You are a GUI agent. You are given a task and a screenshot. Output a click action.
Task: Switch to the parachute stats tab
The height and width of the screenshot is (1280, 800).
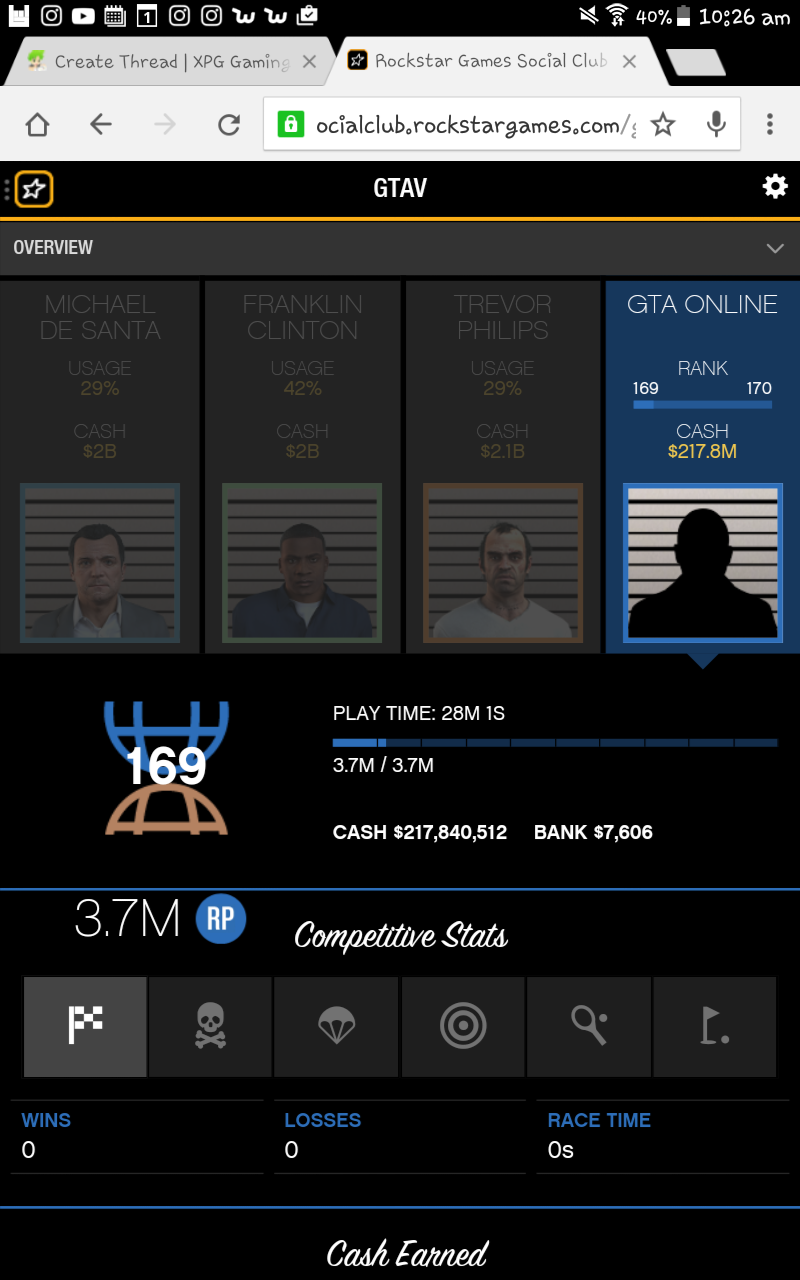click(x=336, y=1027)
